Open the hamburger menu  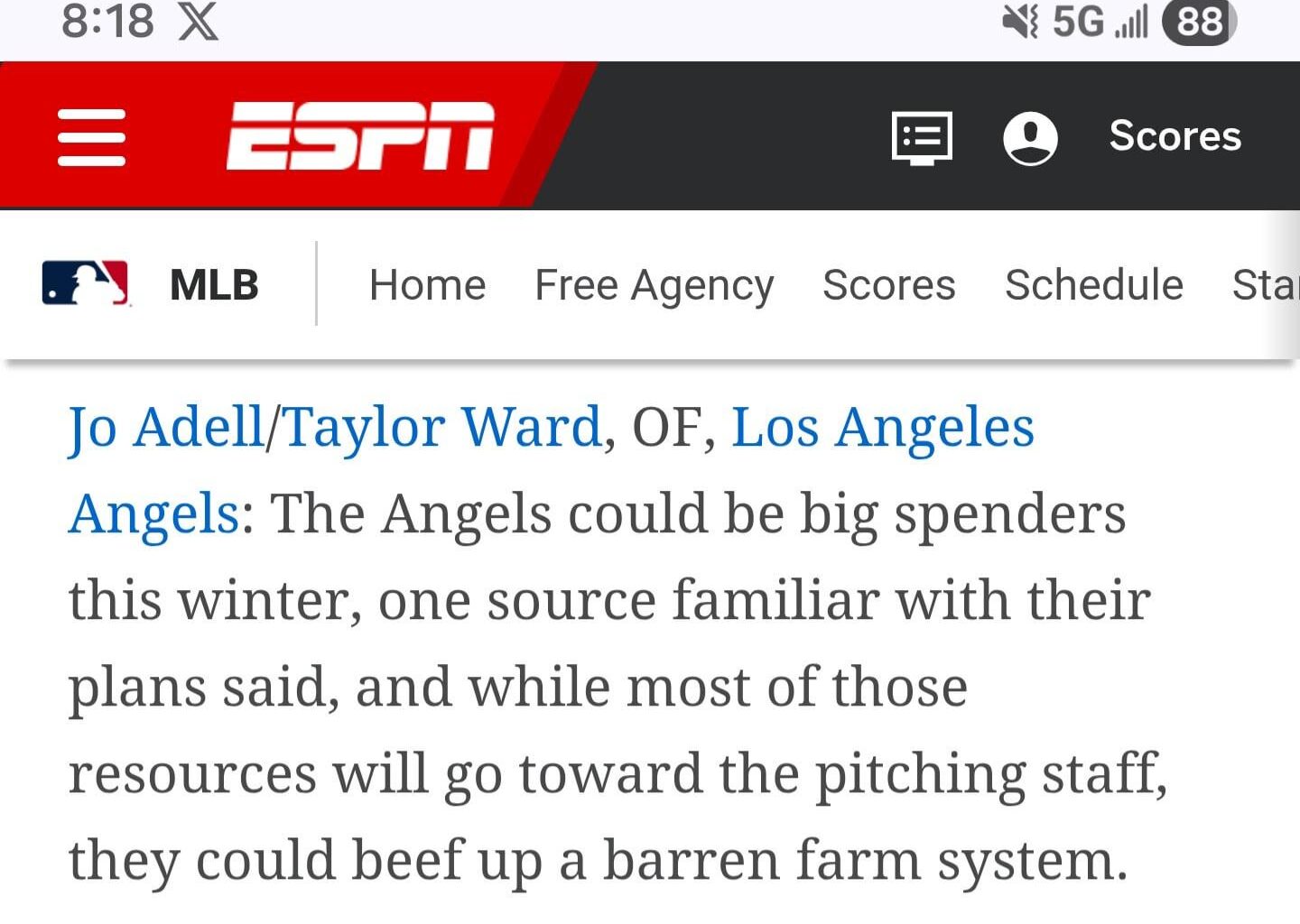point(91,137)
